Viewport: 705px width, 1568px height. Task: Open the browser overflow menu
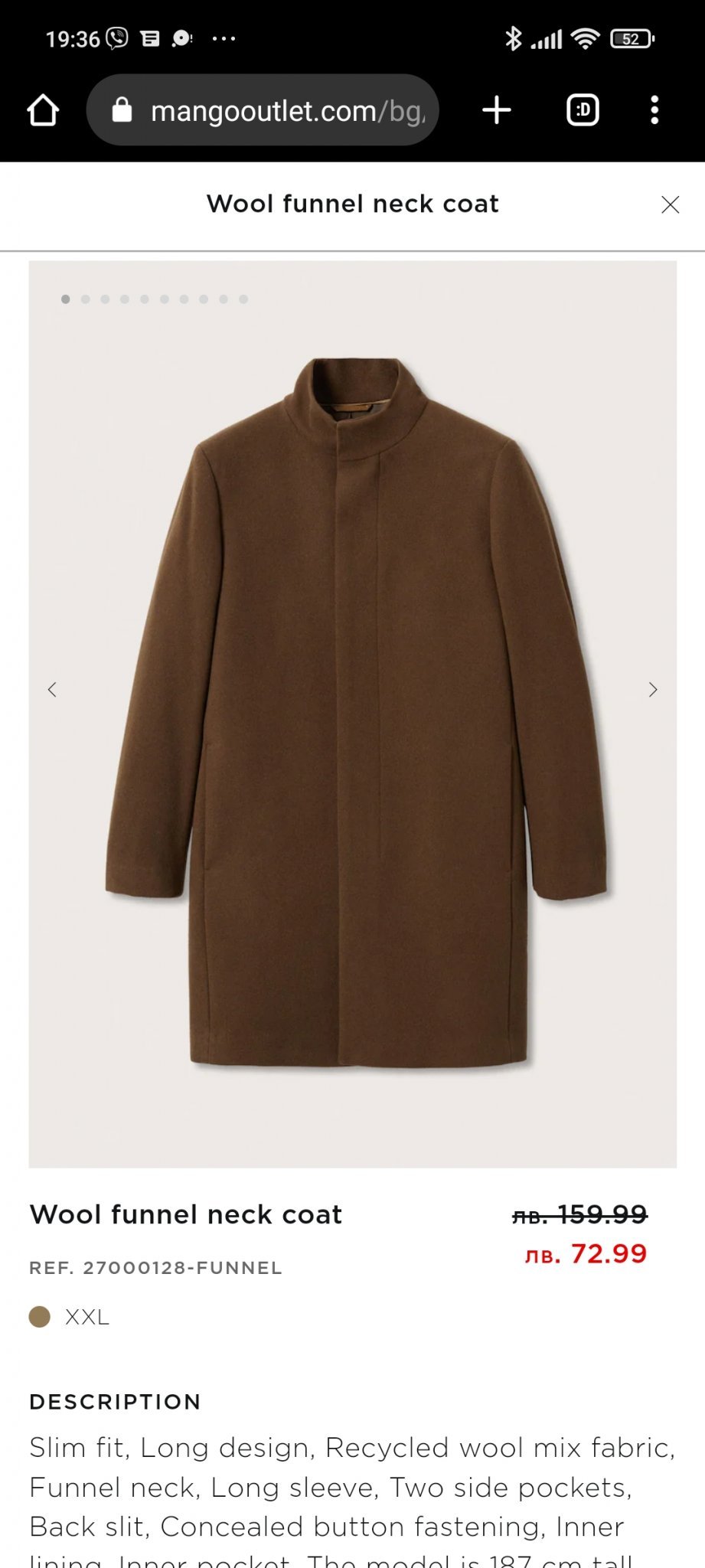(654, 110)
